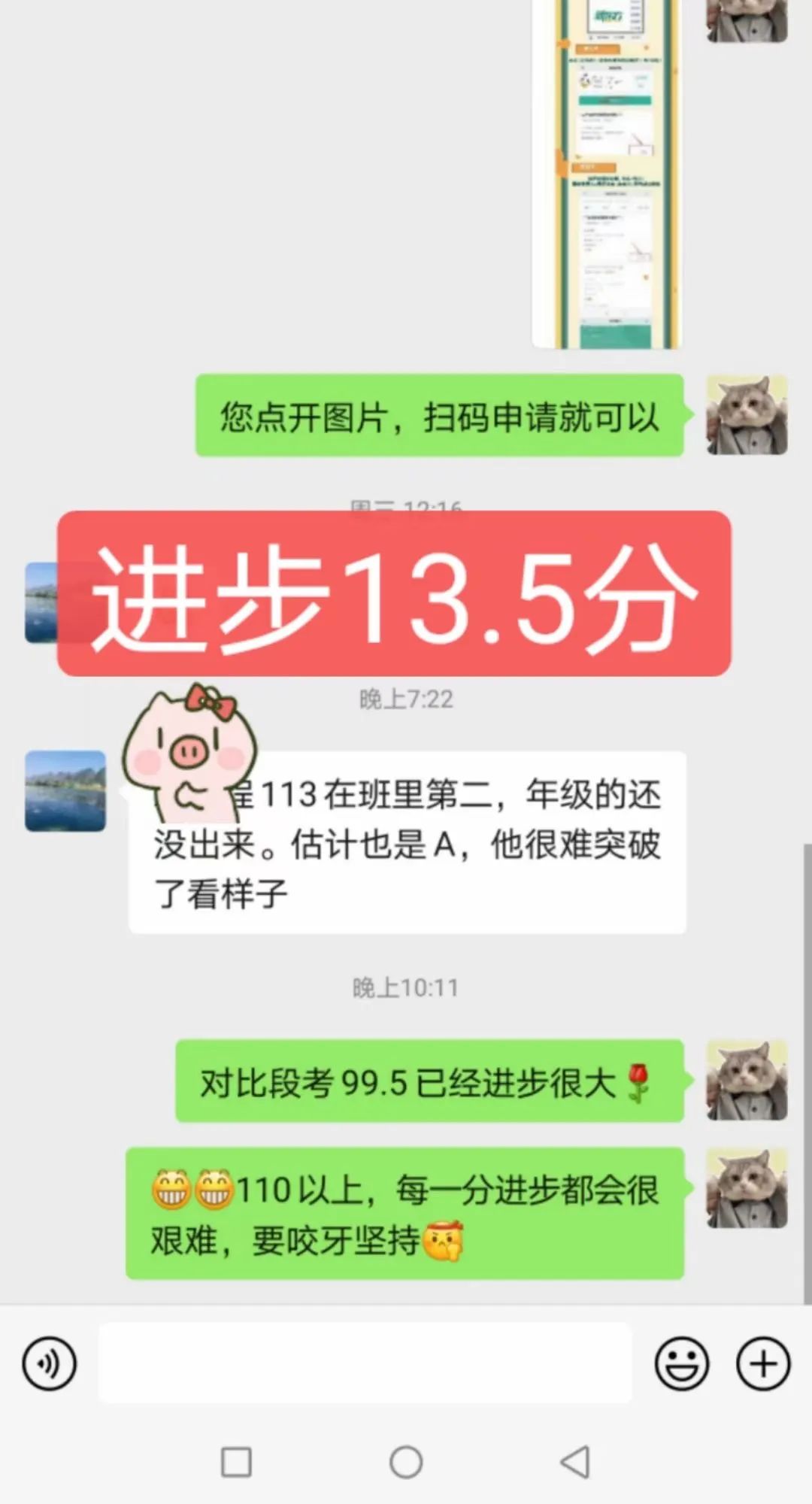Open the long image message thumbnail
Screen dimensions: 812x1504
pos(607,173)
